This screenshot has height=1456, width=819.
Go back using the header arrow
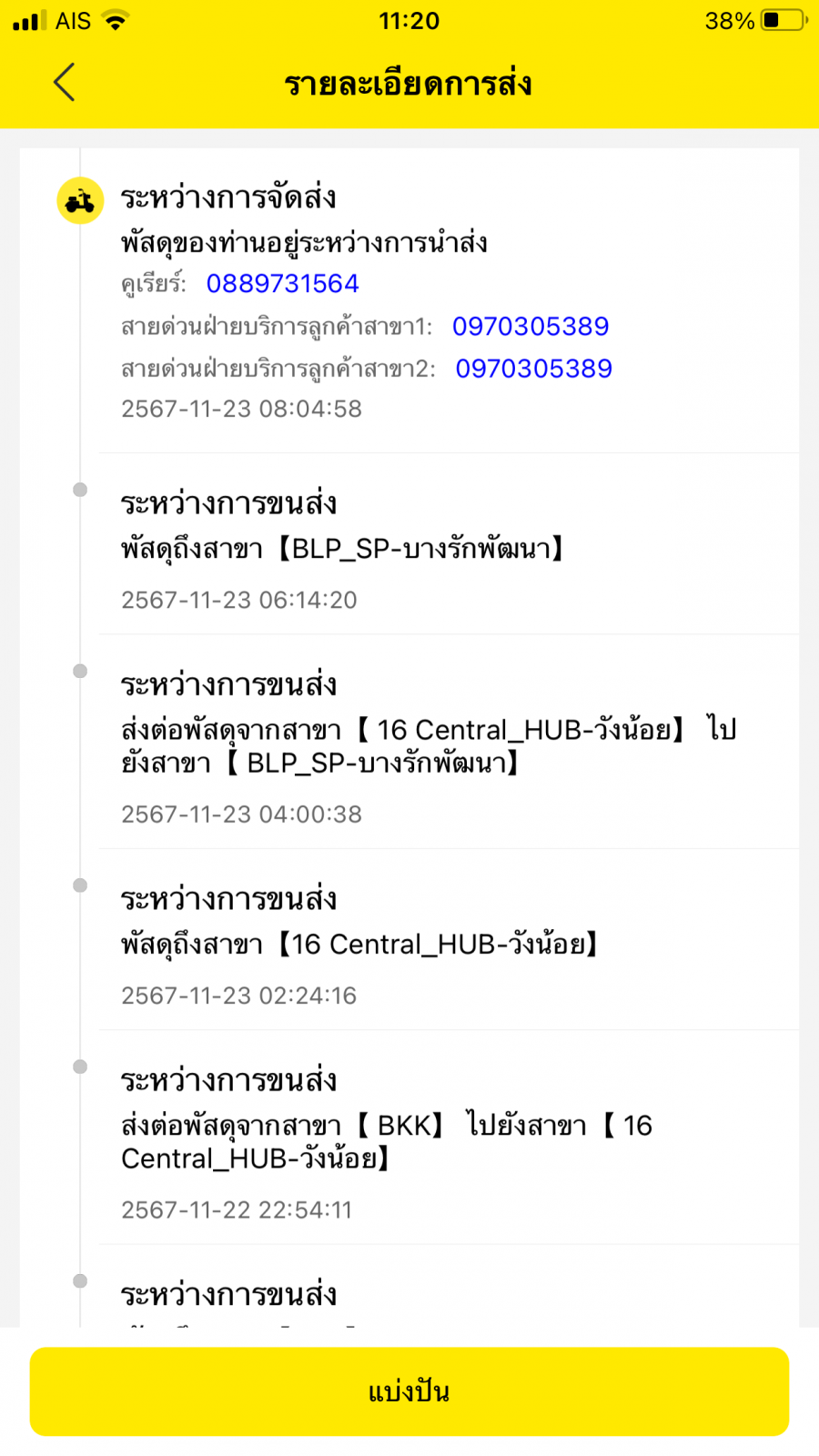point(64,83)
